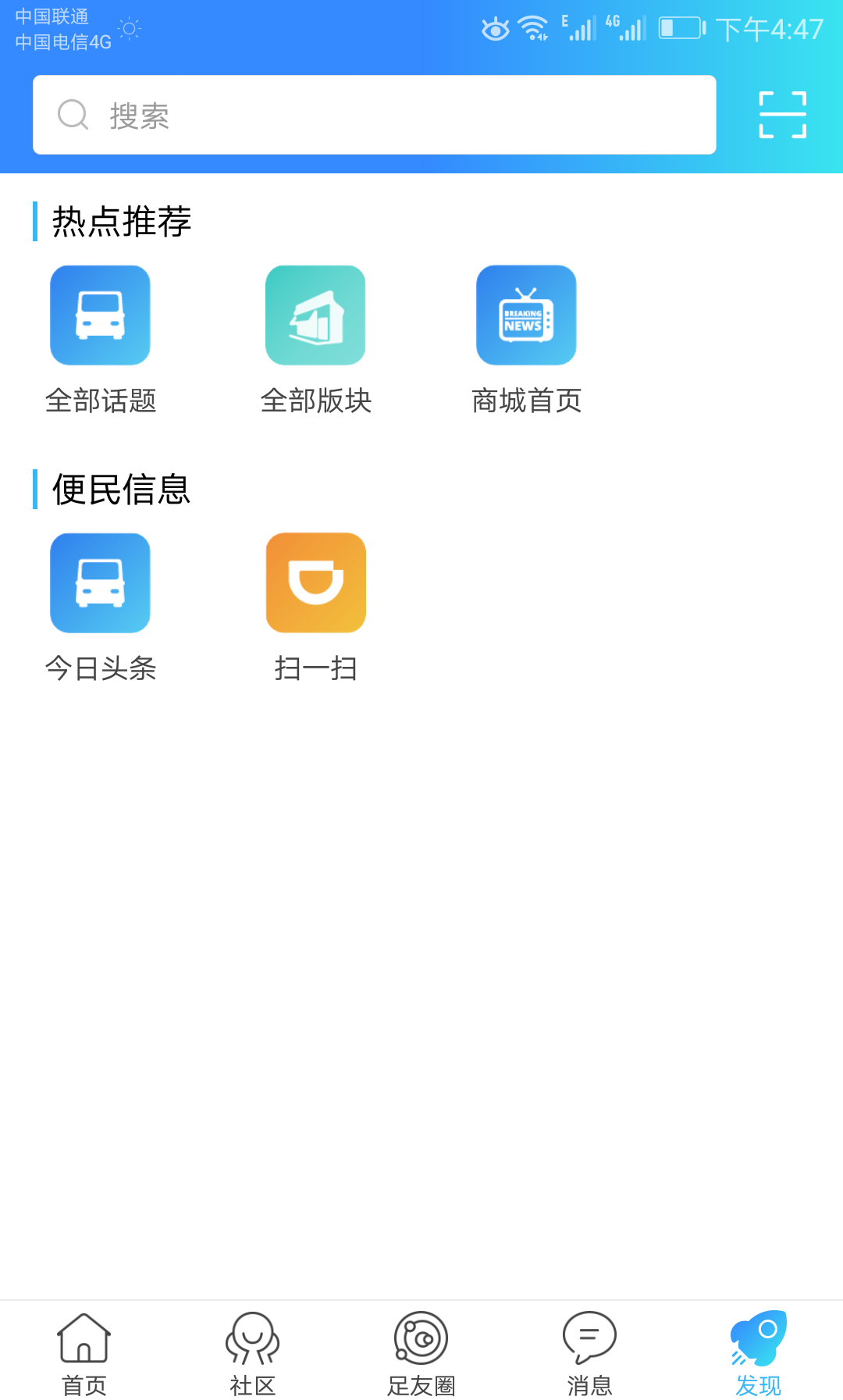Open the 首页 home icon

84,1341
